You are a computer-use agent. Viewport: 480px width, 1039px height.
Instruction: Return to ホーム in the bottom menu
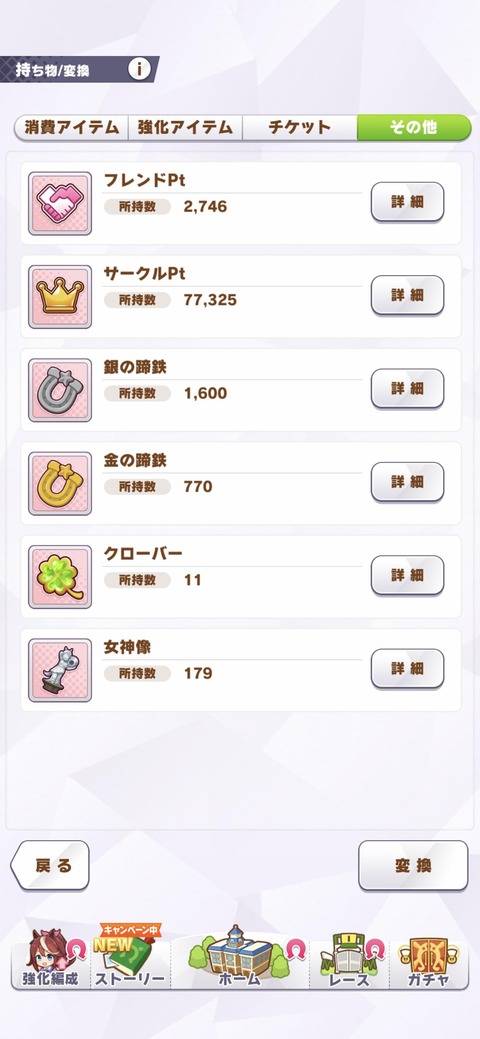[240, 957]
